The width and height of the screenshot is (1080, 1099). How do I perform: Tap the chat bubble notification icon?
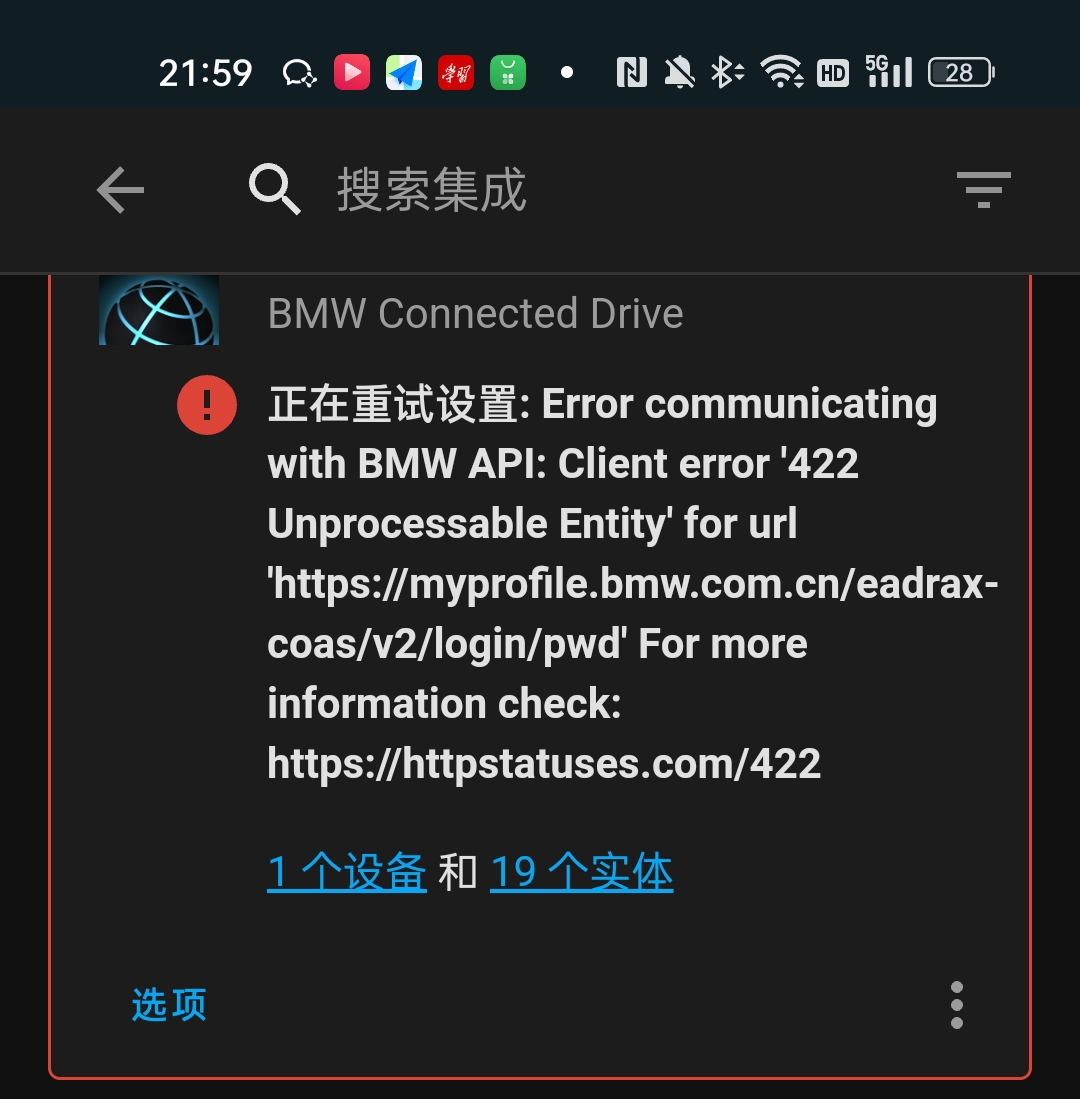point(299,71)
